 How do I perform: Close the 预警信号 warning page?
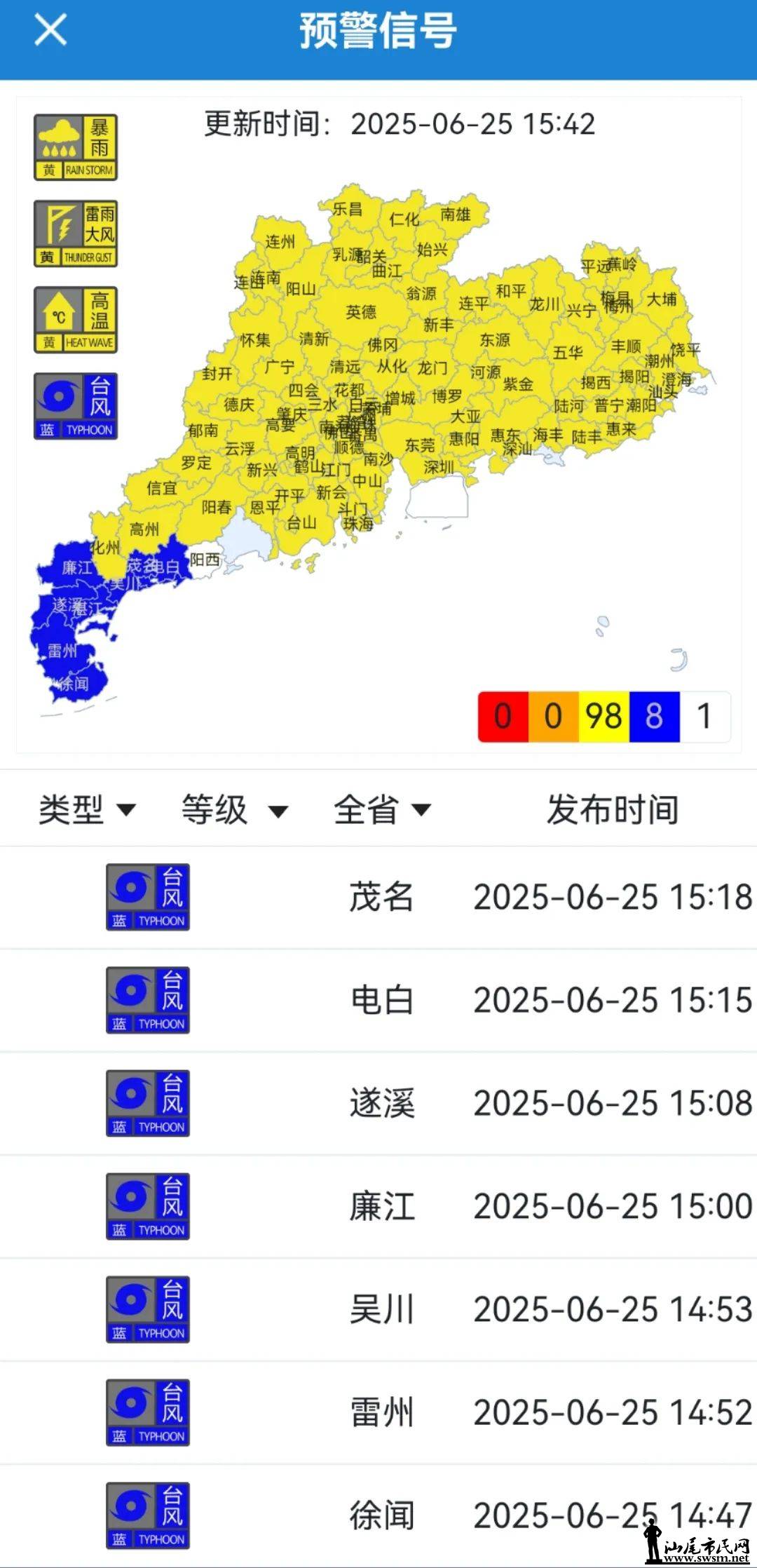click(x=50, y=30)
